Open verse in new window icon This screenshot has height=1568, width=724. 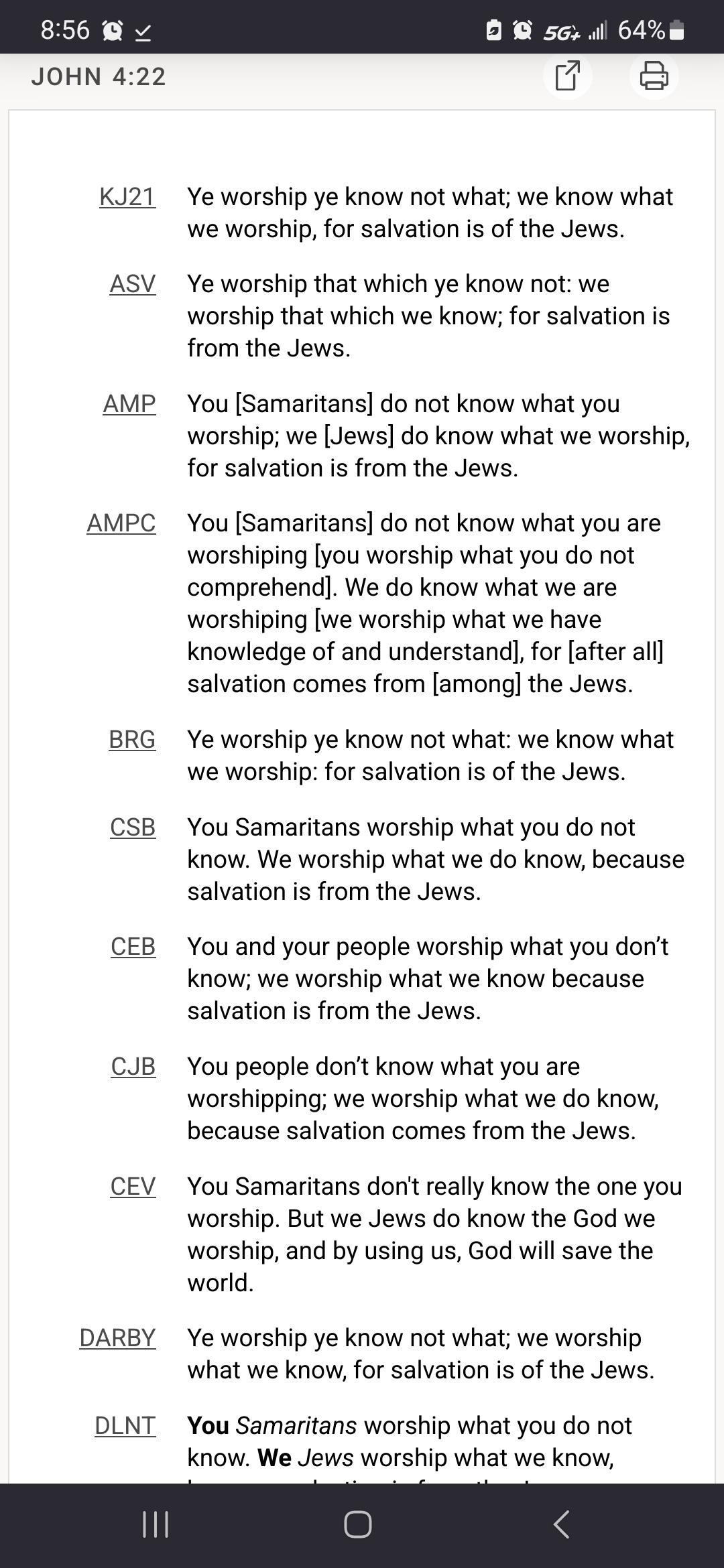coord(567,76)
